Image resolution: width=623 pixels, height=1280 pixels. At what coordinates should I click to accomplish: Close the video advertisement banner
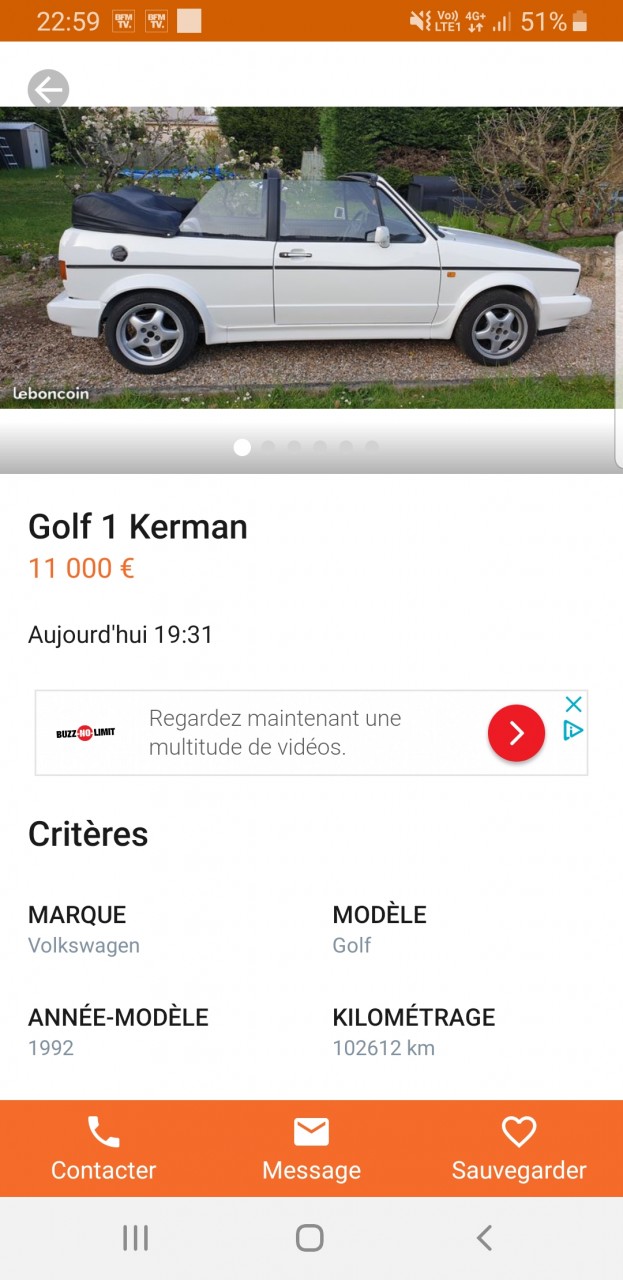click(573, 705)
